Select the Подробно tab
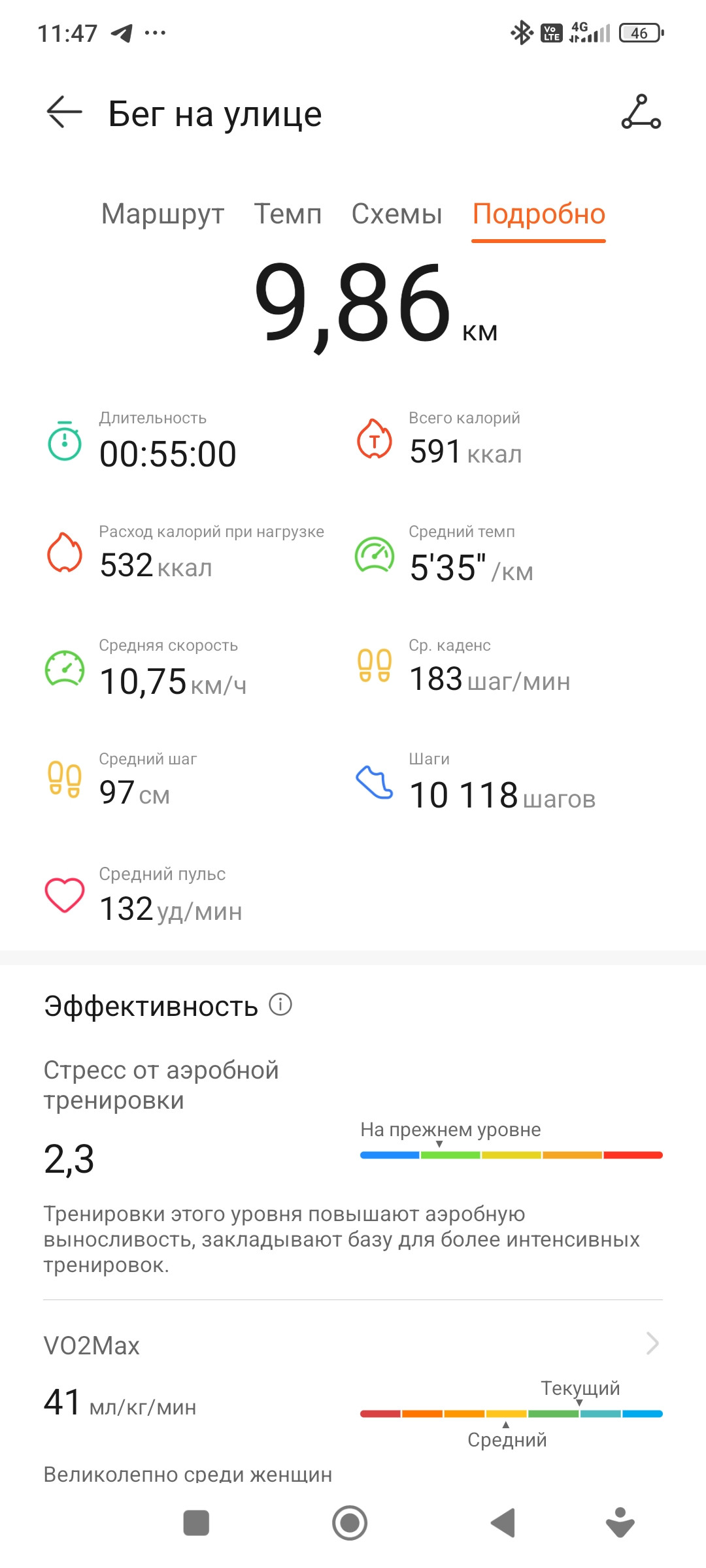 click(x=539, y=214)
